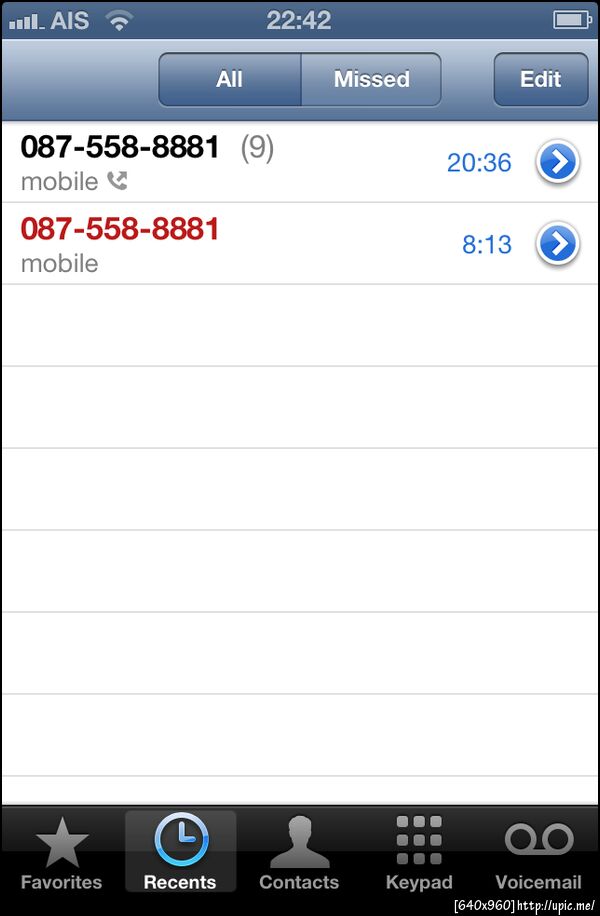Go to the Favorites tab
Screen dimensions: 600x916
pyautogui.click(x=61, y=853)
